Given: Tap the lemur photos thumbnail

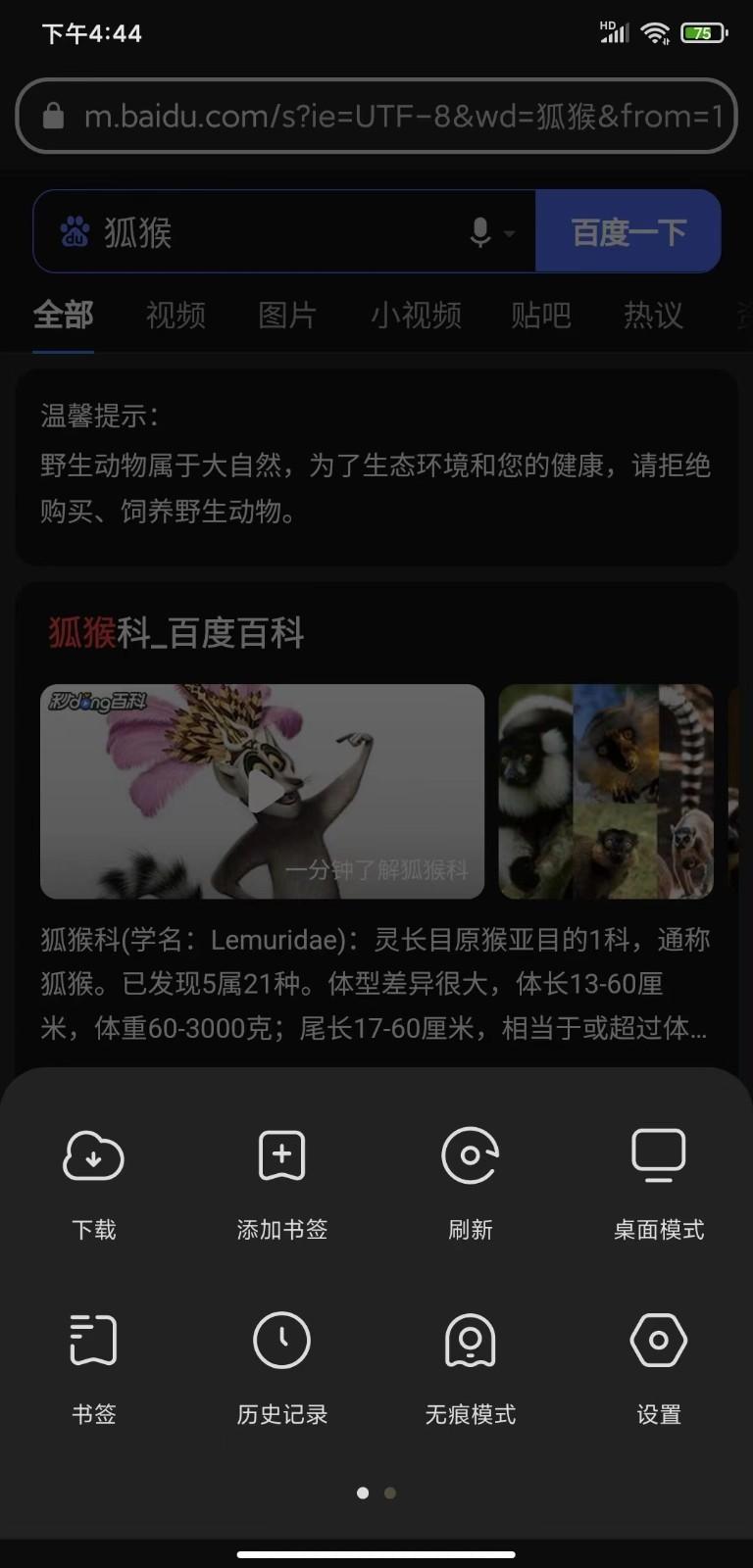Looking at the screenshot, I should point(605,792).
